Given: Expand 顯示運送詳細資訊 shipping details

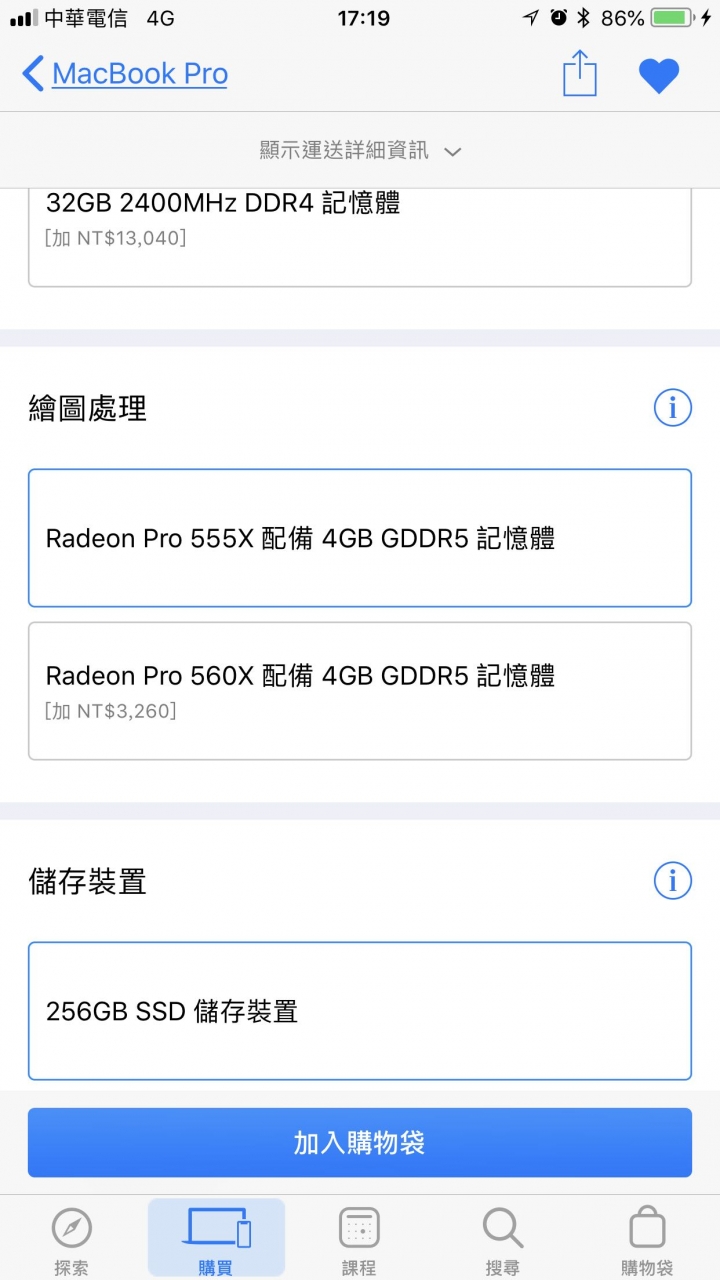Looking at the screenshot, I should [x=360, y=151].
